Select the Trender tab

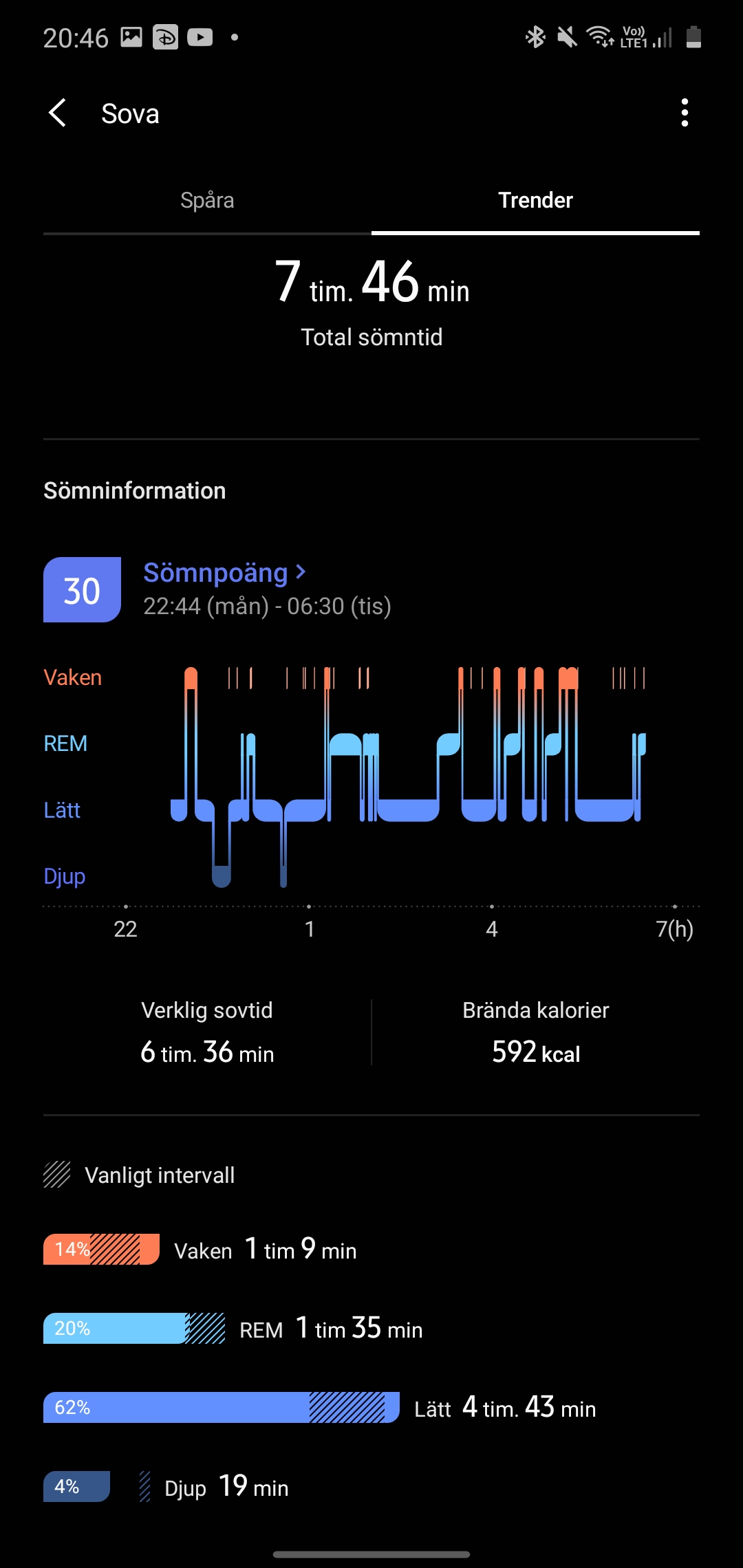coord(535,200)
